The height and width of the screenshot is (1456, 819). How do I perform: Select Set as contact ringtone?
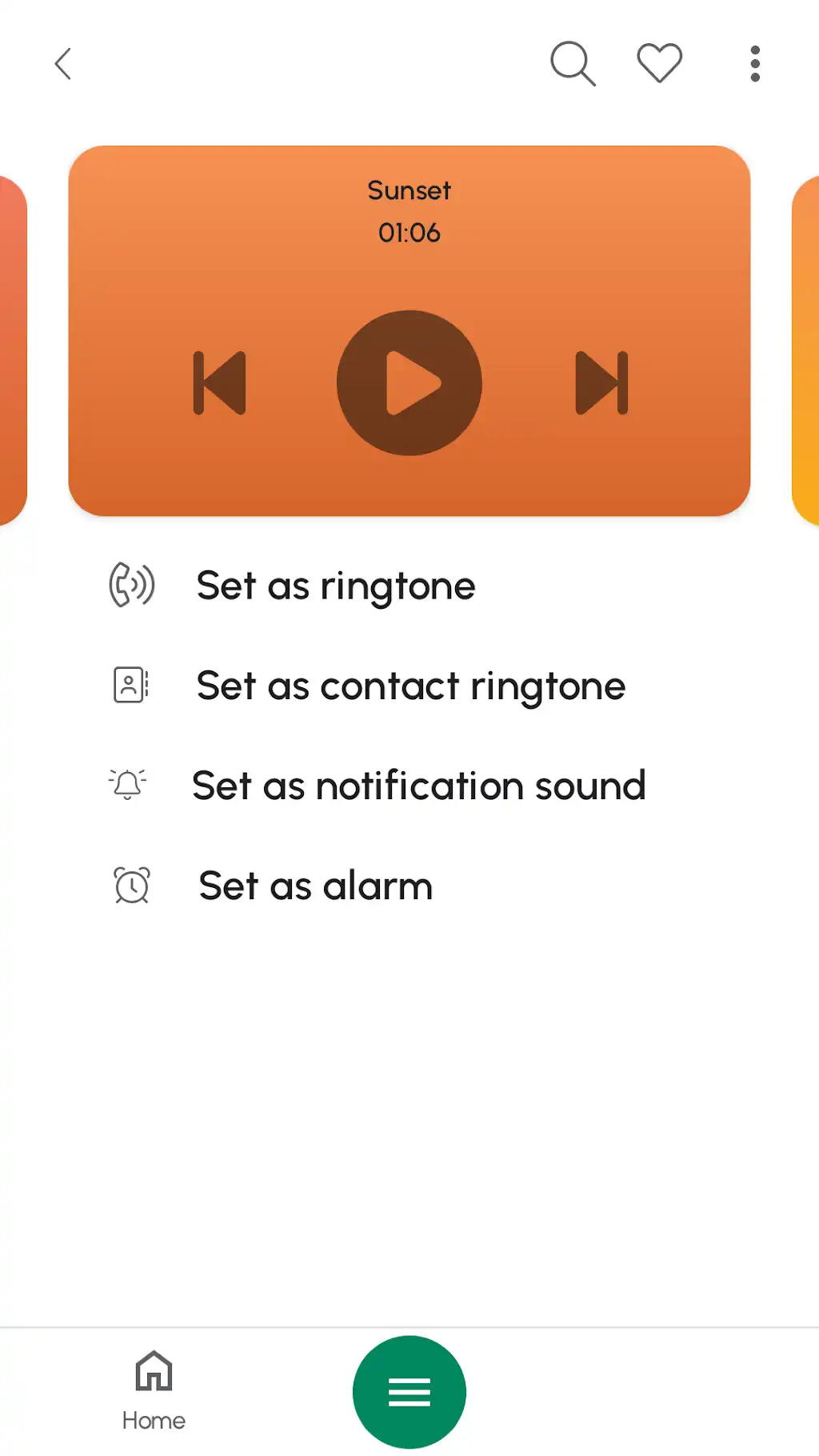coord(409,686)
